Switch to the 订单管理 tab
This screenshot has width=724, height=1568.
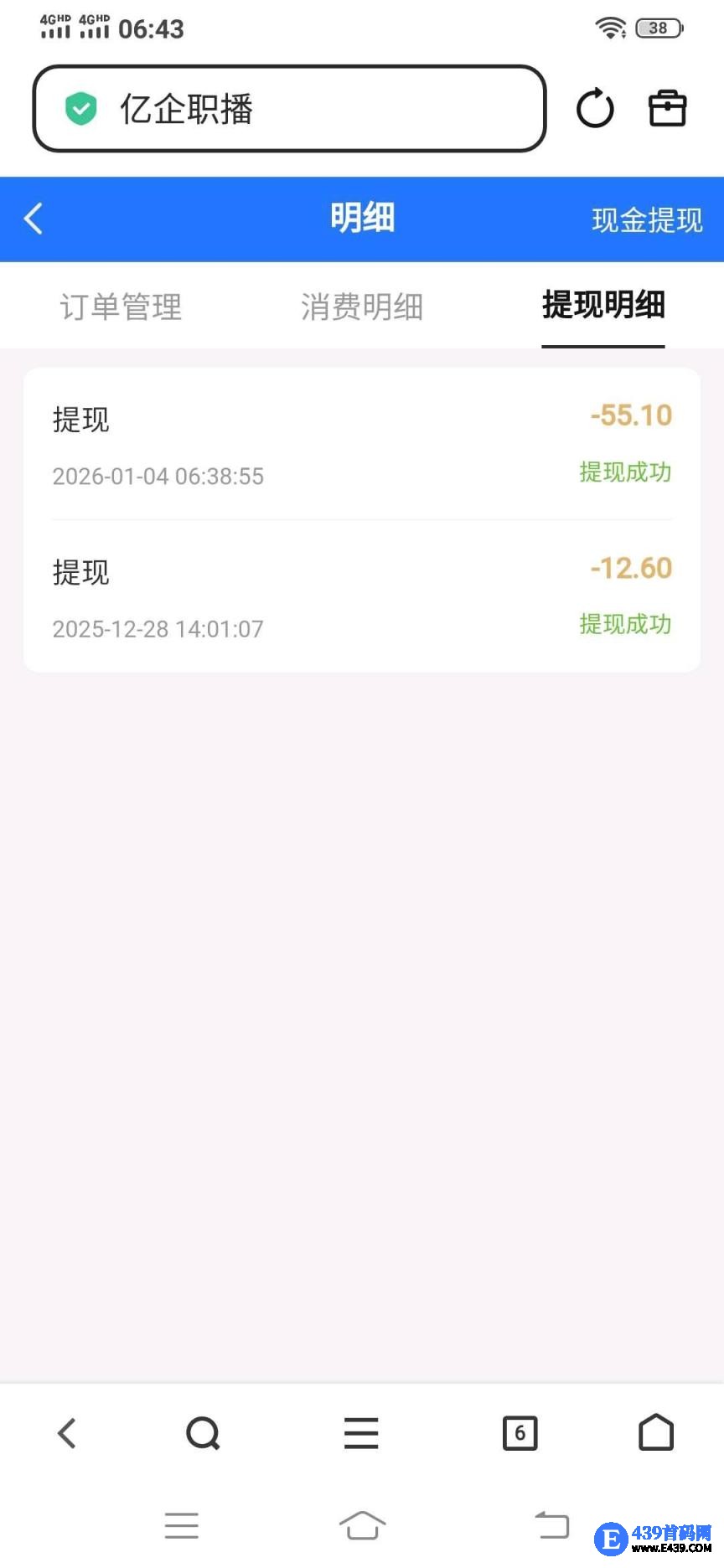[121, 307]
